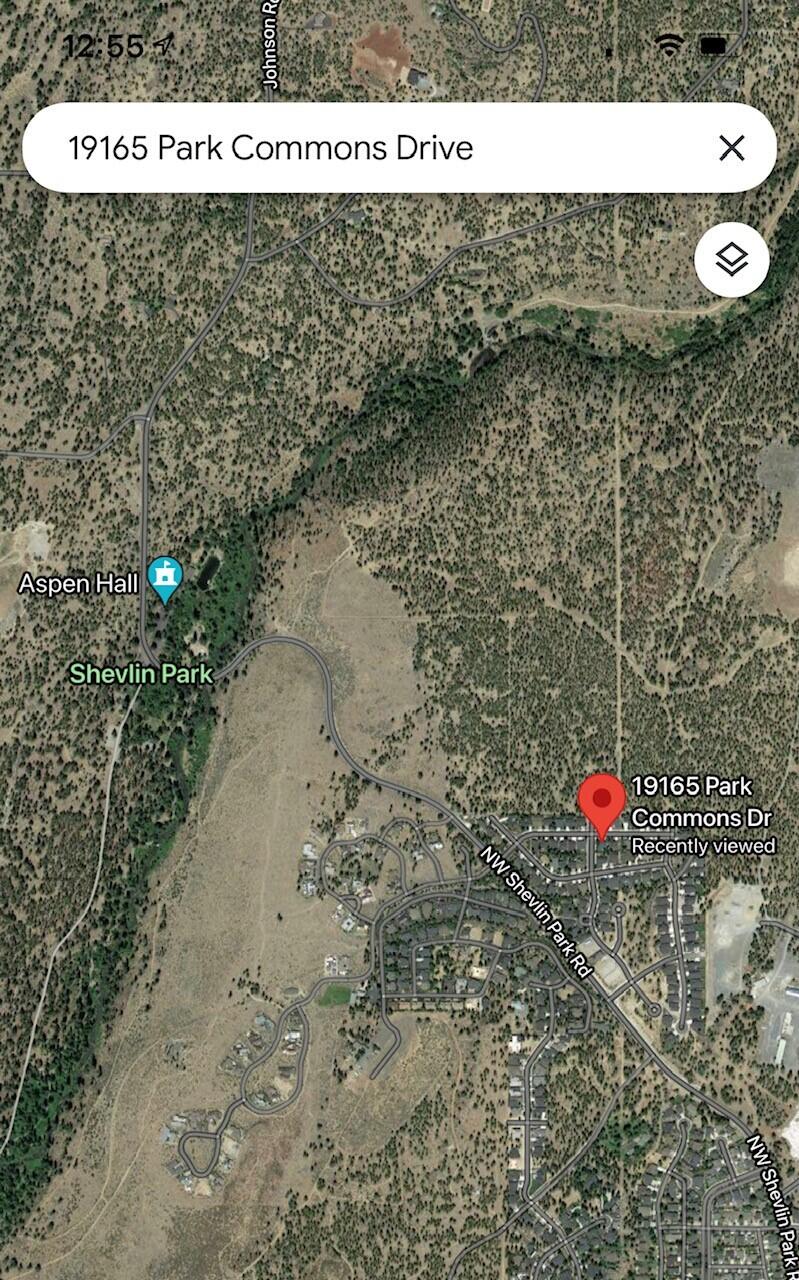Select the red pin for 19165 Park Commons Dr
The width and height of the screenshot is (799, 1280).
pyautogui.click(x=602, y=802)
